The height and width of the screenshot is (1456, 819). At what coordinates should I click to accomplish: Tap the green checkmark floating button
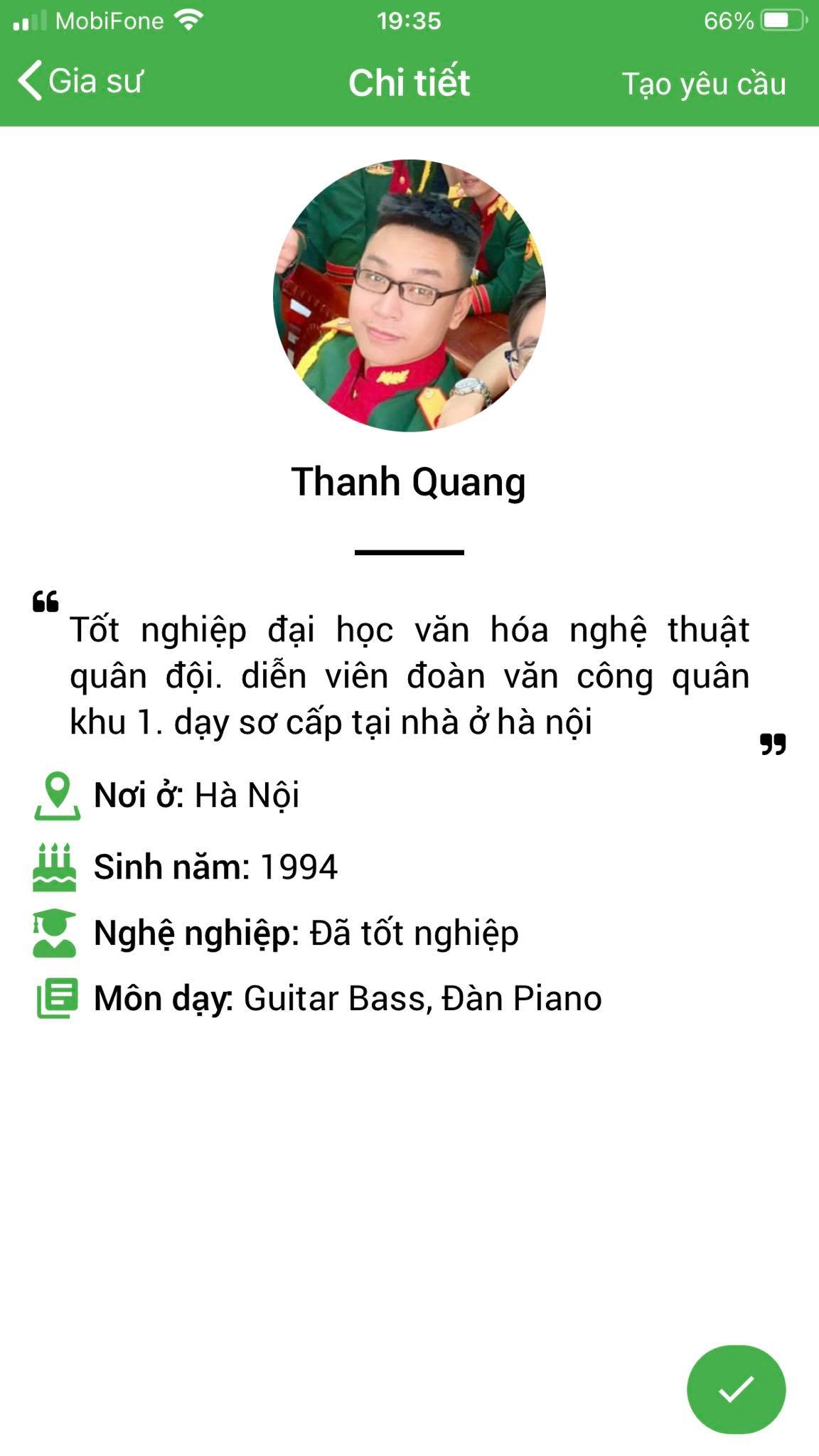tap(736, 1389)
